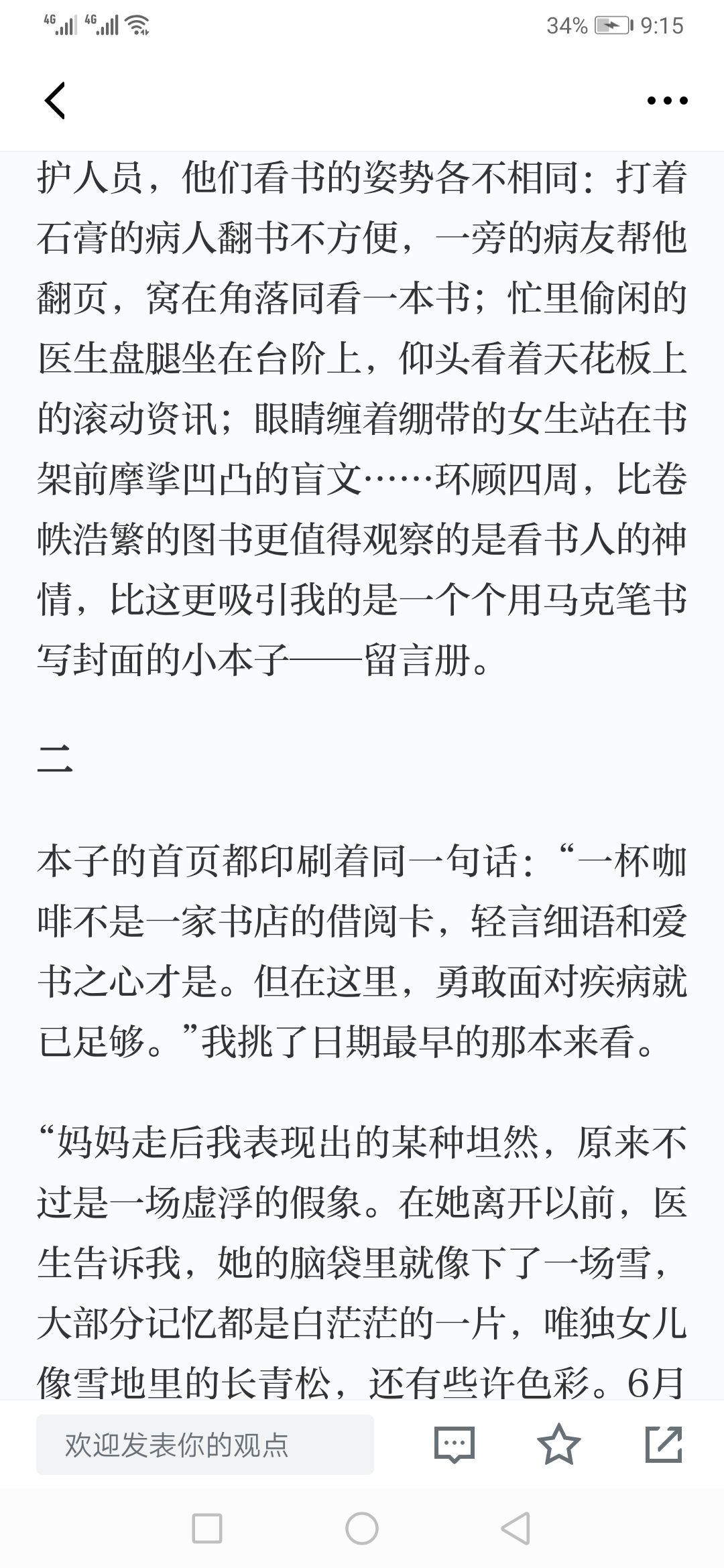724x1568 pixels.
Task: Tap the system home button
Action: 362,1530
